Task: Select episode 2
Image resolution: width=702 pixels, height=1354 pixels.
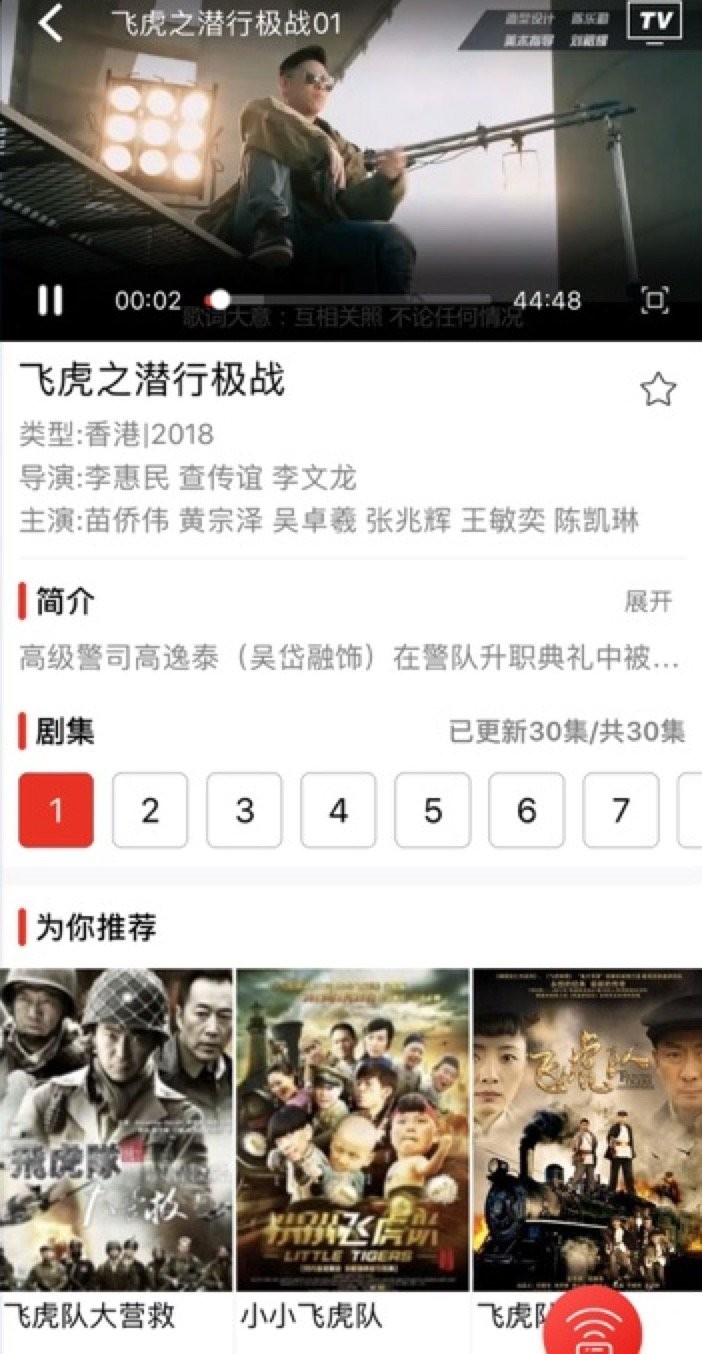Action: click(x=150, y=810)
